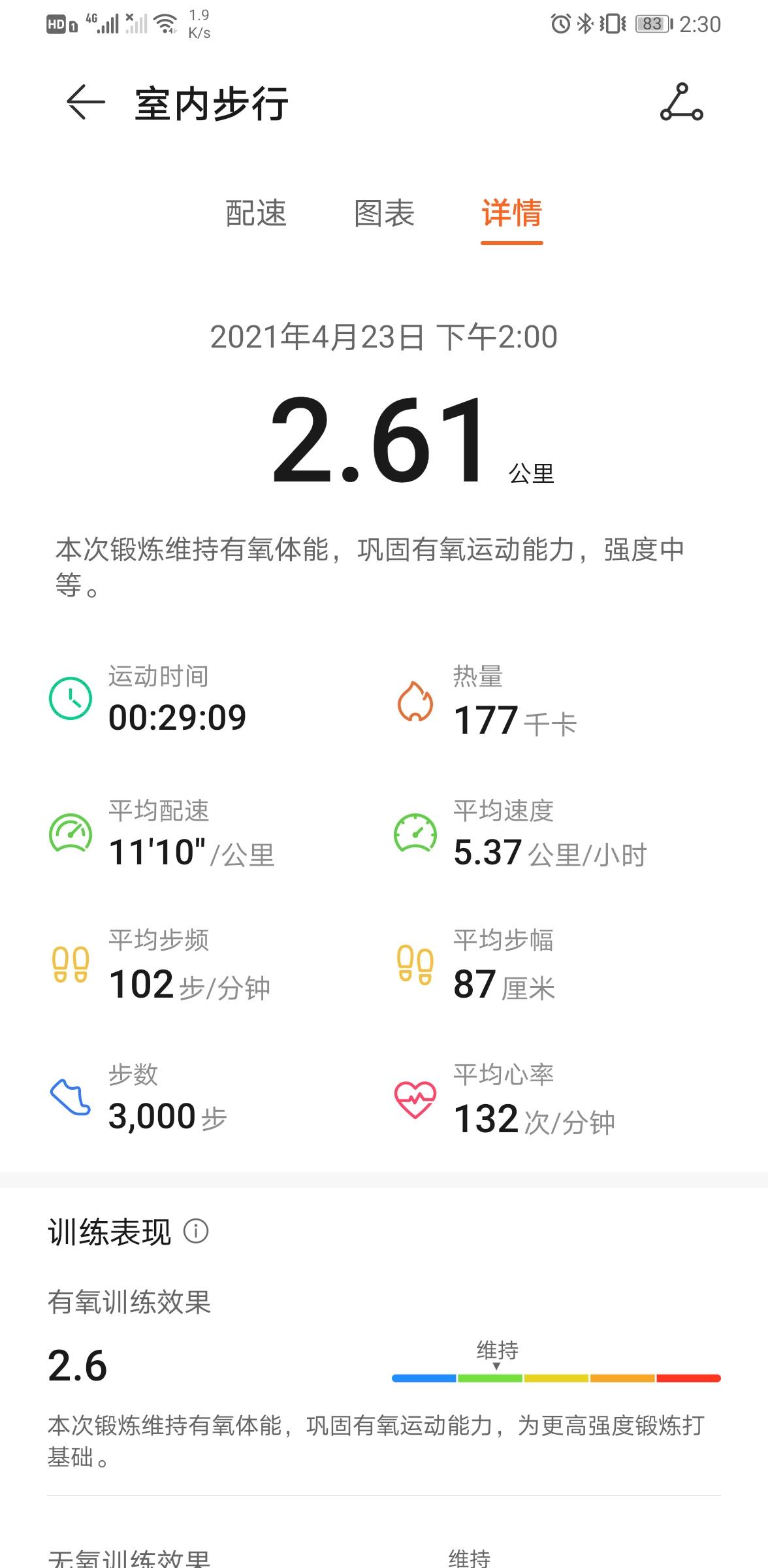Select the 详情 tab
Image resolution: width=768 pixels, height=1568 pixels.
click(511, 214)
